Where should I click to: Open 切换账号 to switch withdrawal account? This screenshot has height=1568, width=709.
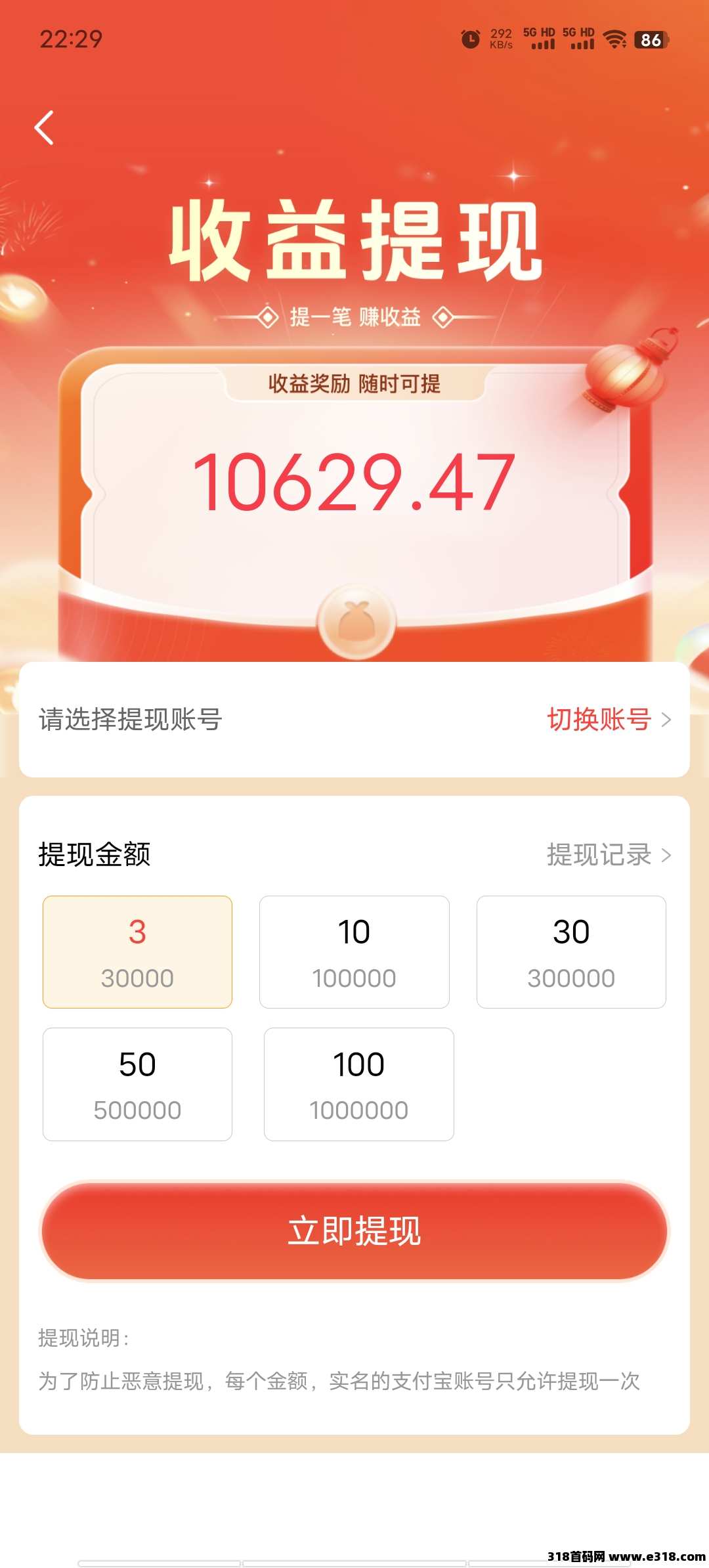click(608, 720)
